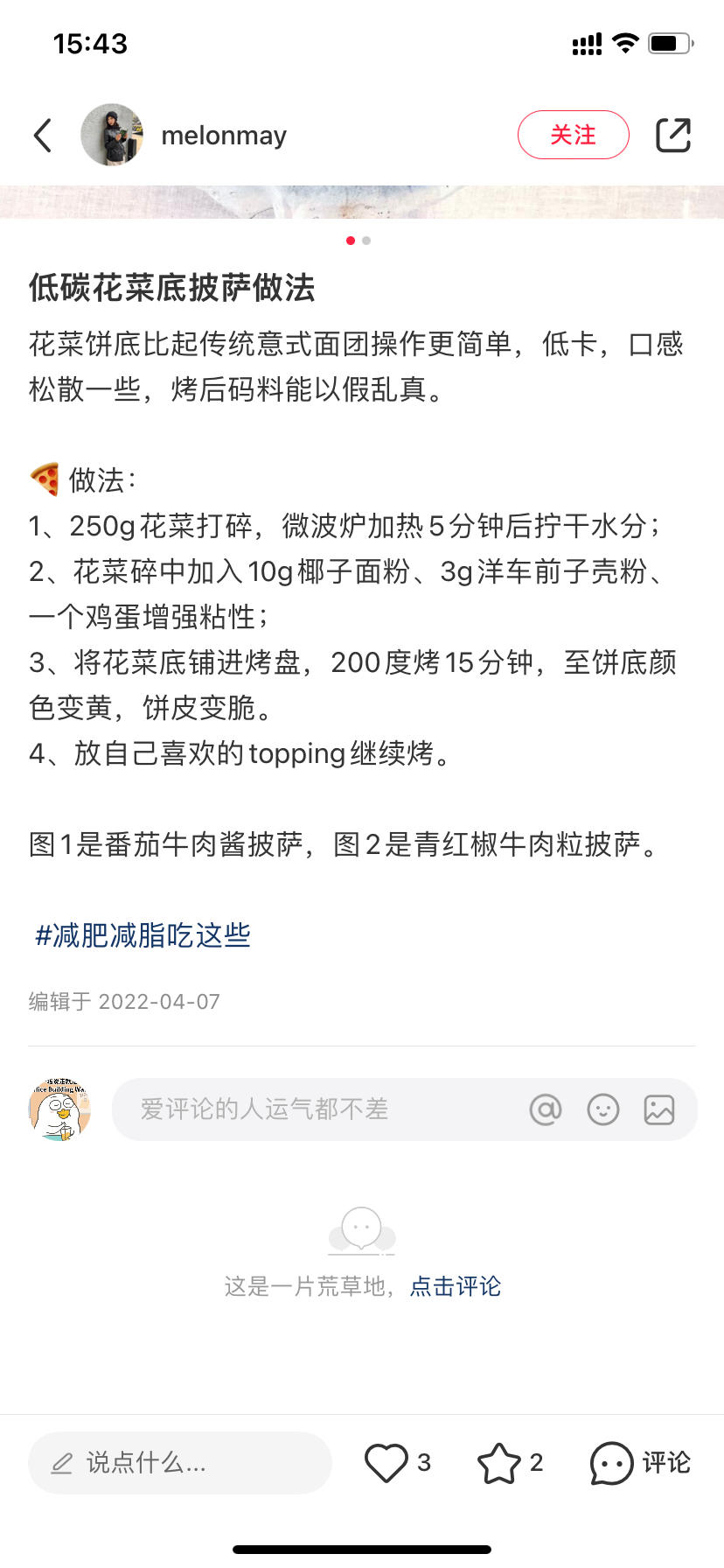Share this post

coord(673,135)
